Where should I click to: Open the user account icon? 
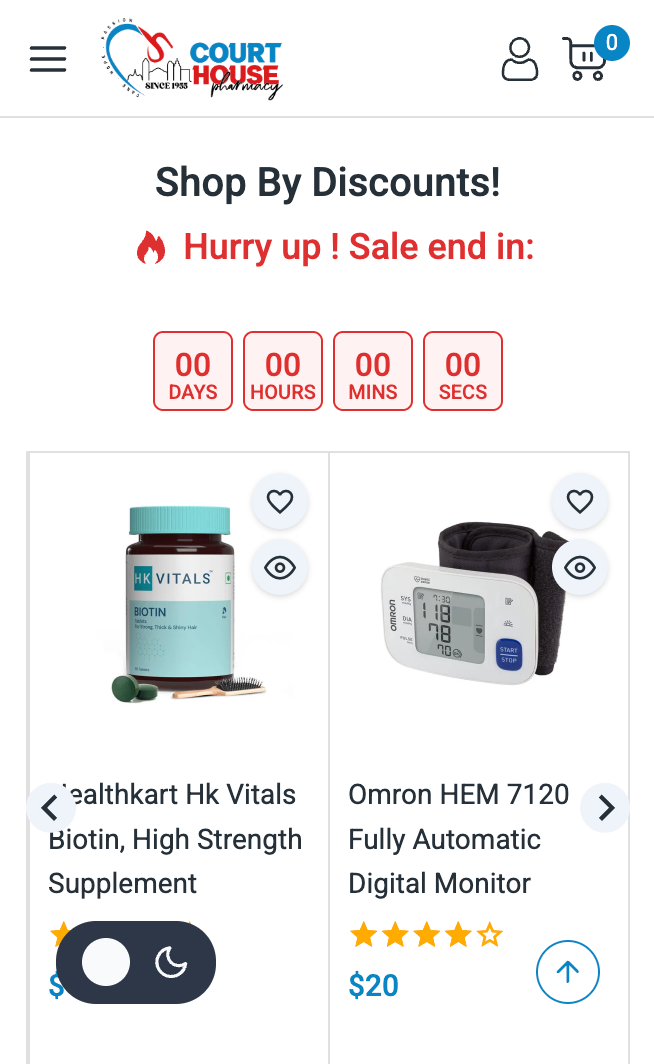tap(519, 60)
